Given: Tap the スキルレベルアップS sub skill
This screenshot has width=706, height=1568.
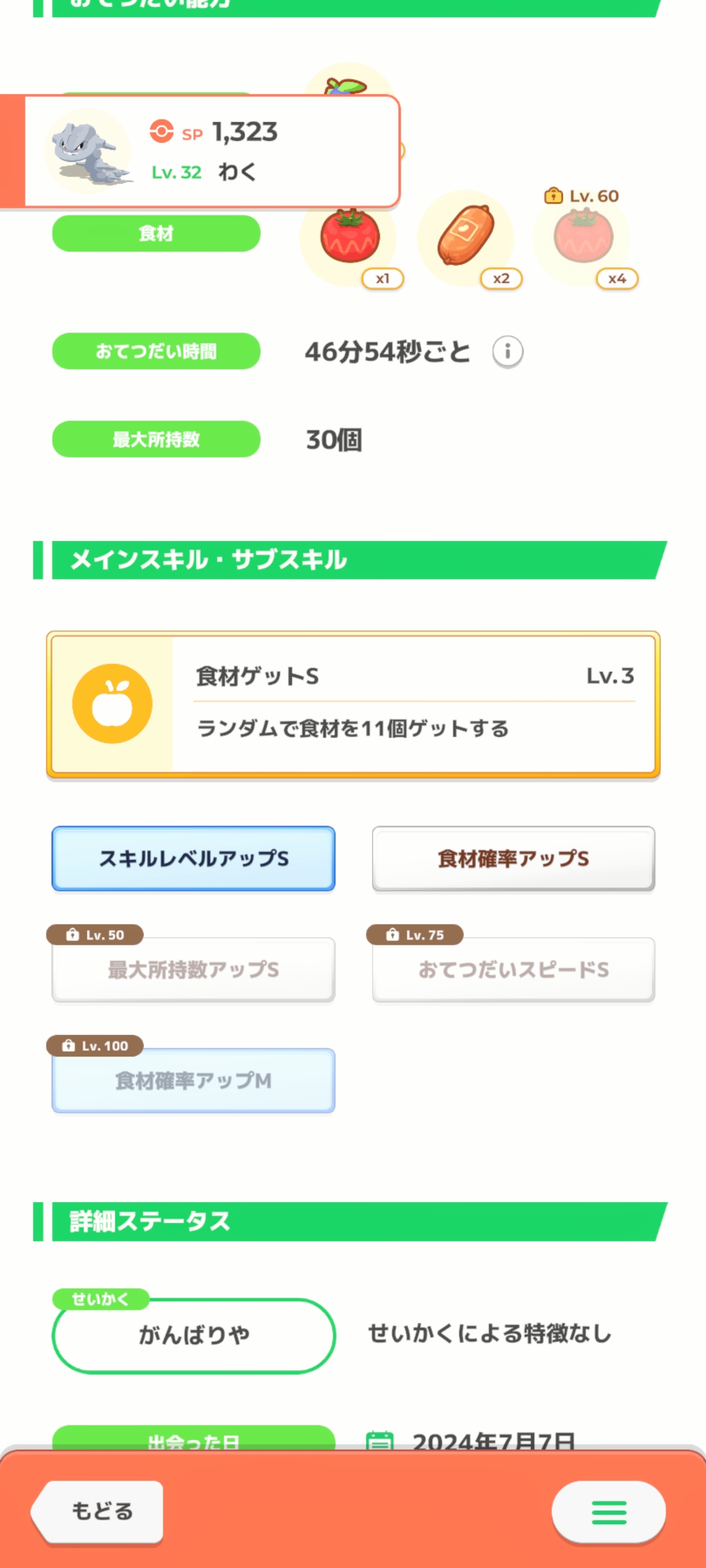Looking at the screenshot, I should 193,858.
